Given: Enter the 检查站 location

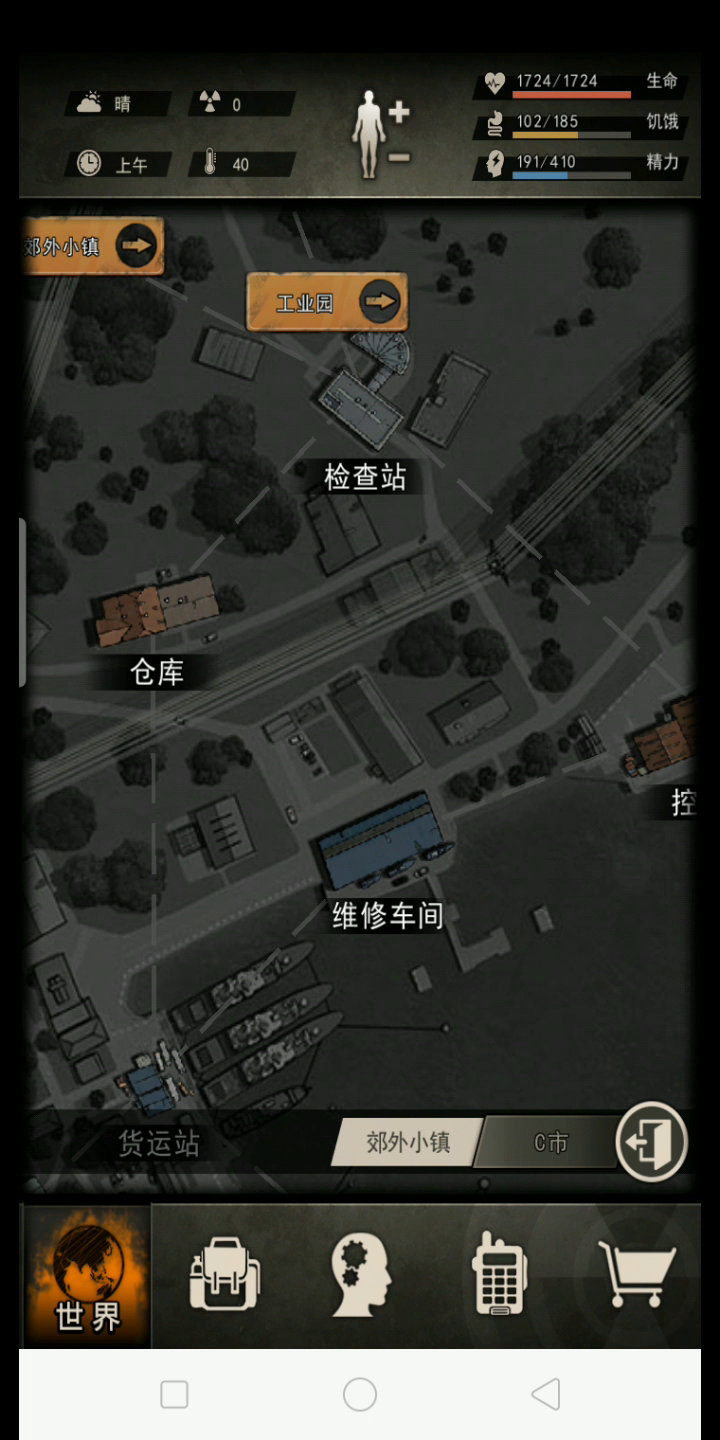Looking at the screenshot, I should pos(366,477).
